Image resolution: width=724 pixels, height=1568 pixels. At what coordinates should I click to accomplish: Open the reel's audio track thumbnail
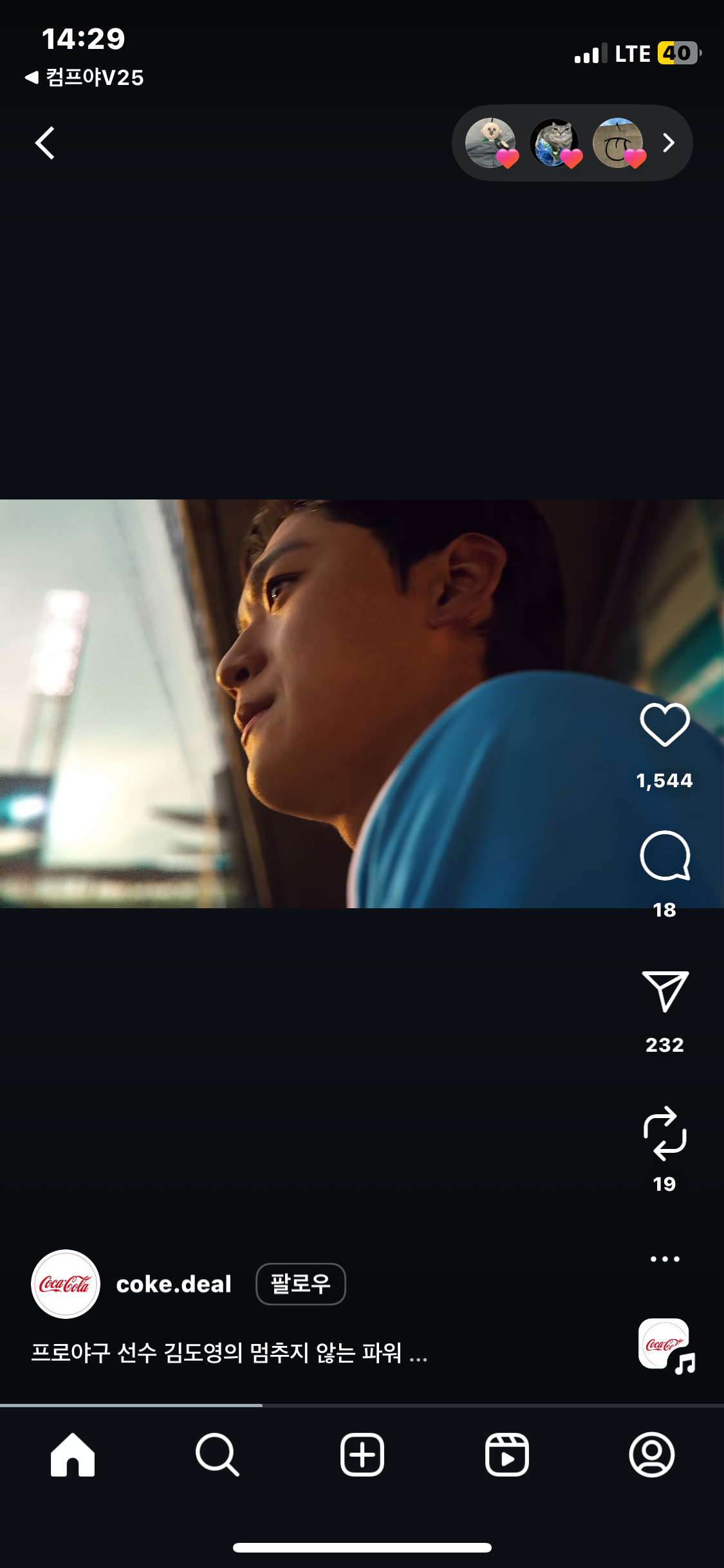click(665, 1345)
